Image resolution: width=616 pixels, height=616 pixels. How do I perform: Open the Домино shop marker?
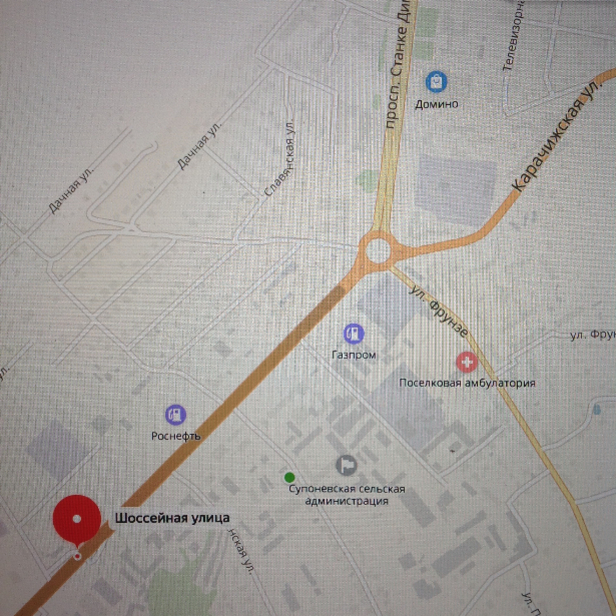click(x=436, y=82)
